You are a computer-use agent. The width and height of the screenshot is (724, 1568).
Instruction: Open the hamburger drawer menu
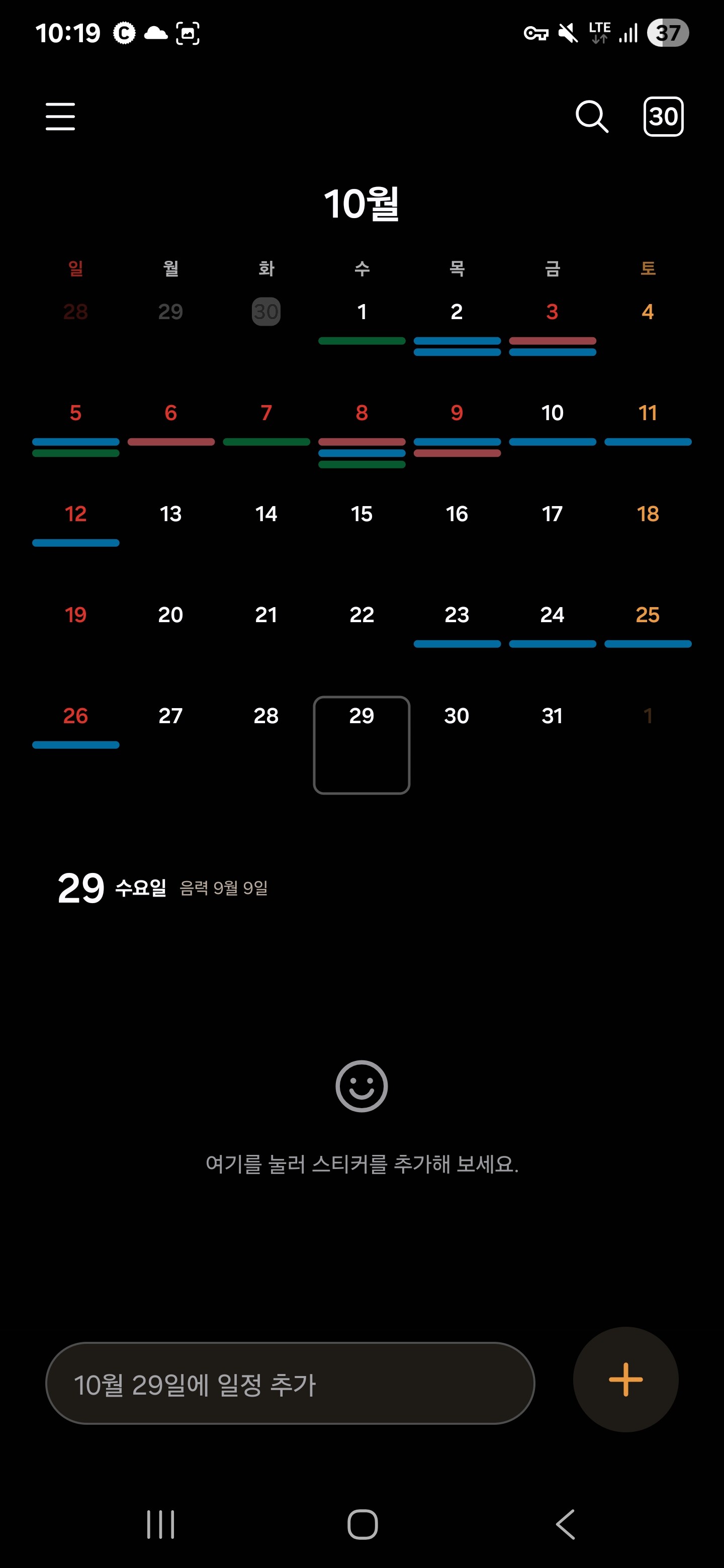coord(60,116)
